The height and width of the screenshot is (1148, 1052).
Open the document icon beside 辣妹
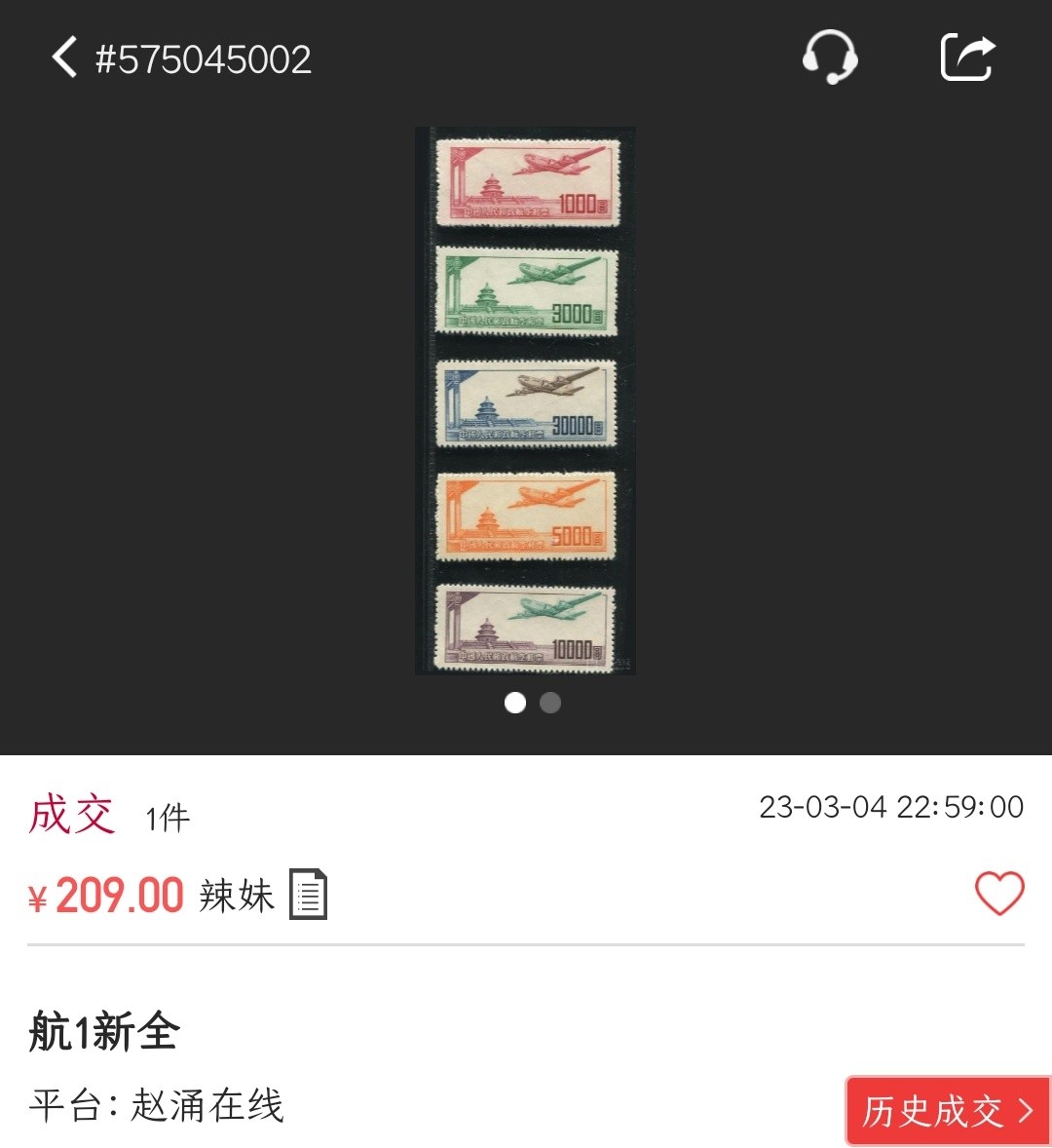tap(308, 894)
